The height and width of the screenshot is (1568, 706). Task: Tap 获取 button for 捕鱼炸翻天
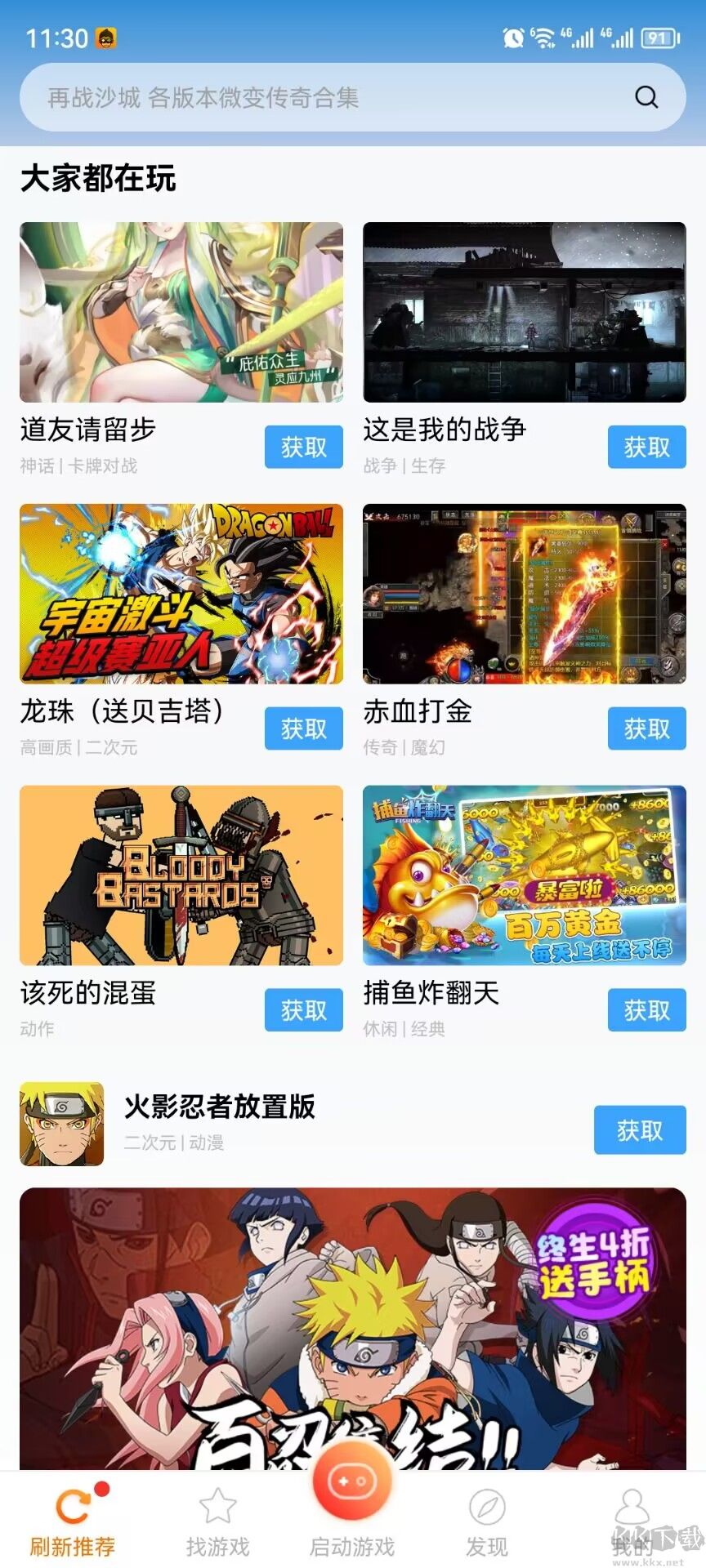[x=646, y=1011]
